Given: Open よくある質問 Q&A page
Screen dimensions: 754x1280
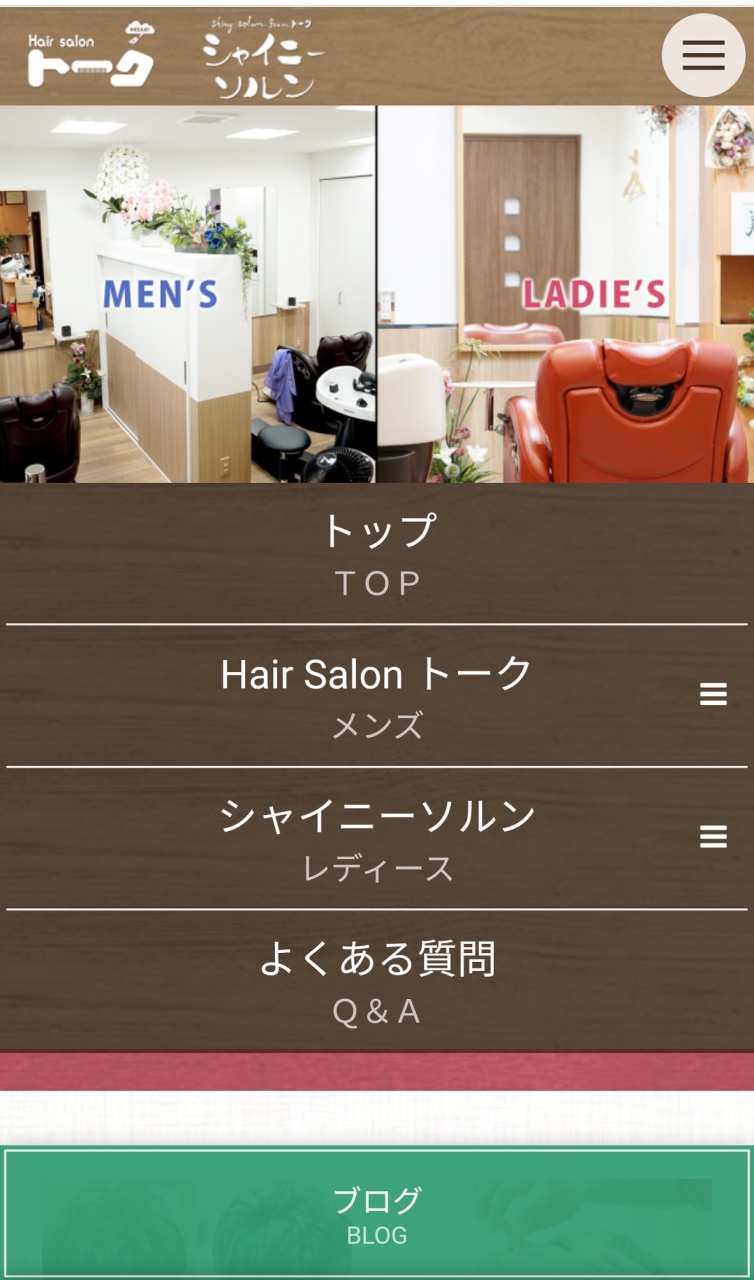Looking at the screenshot, I should 377,981.
